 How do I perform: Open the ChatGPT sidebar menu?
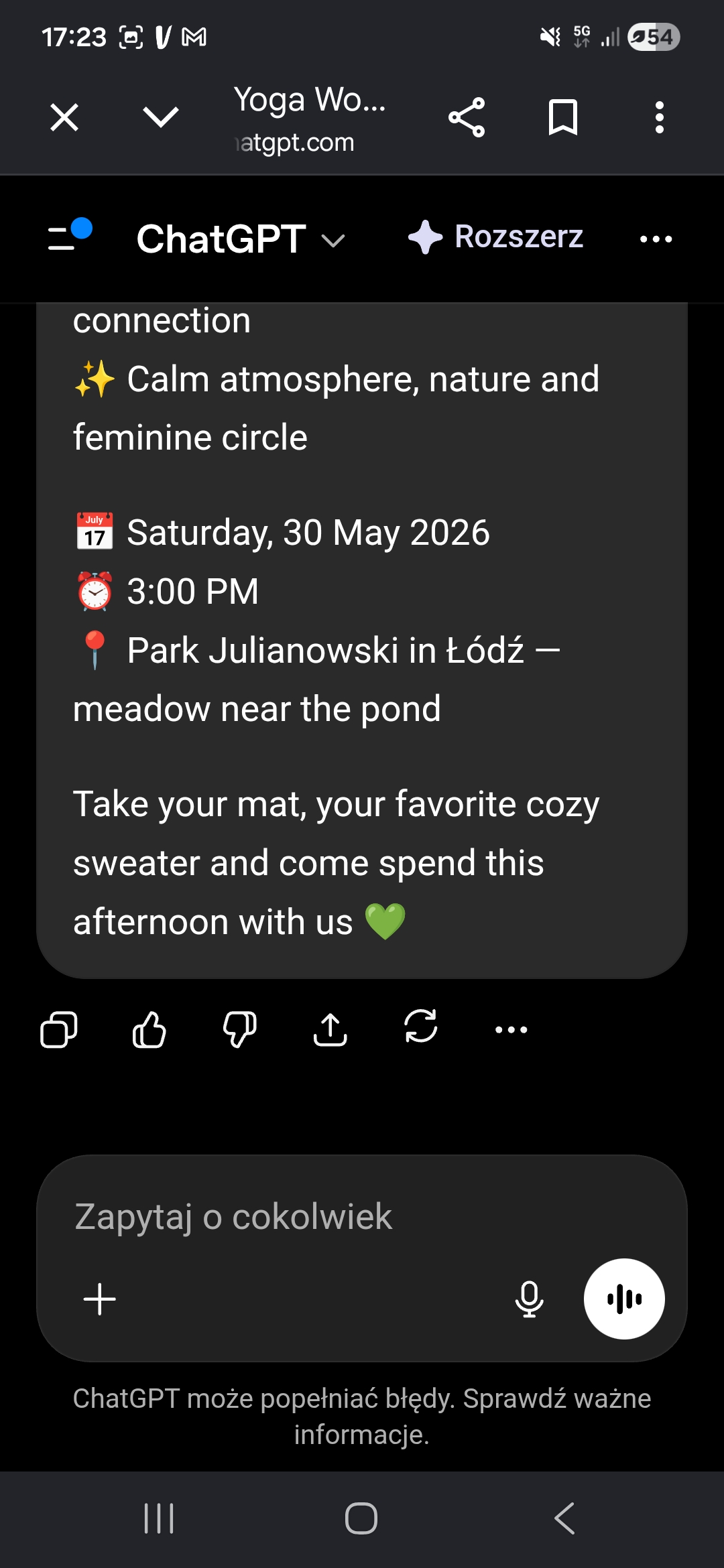point(70,236)
